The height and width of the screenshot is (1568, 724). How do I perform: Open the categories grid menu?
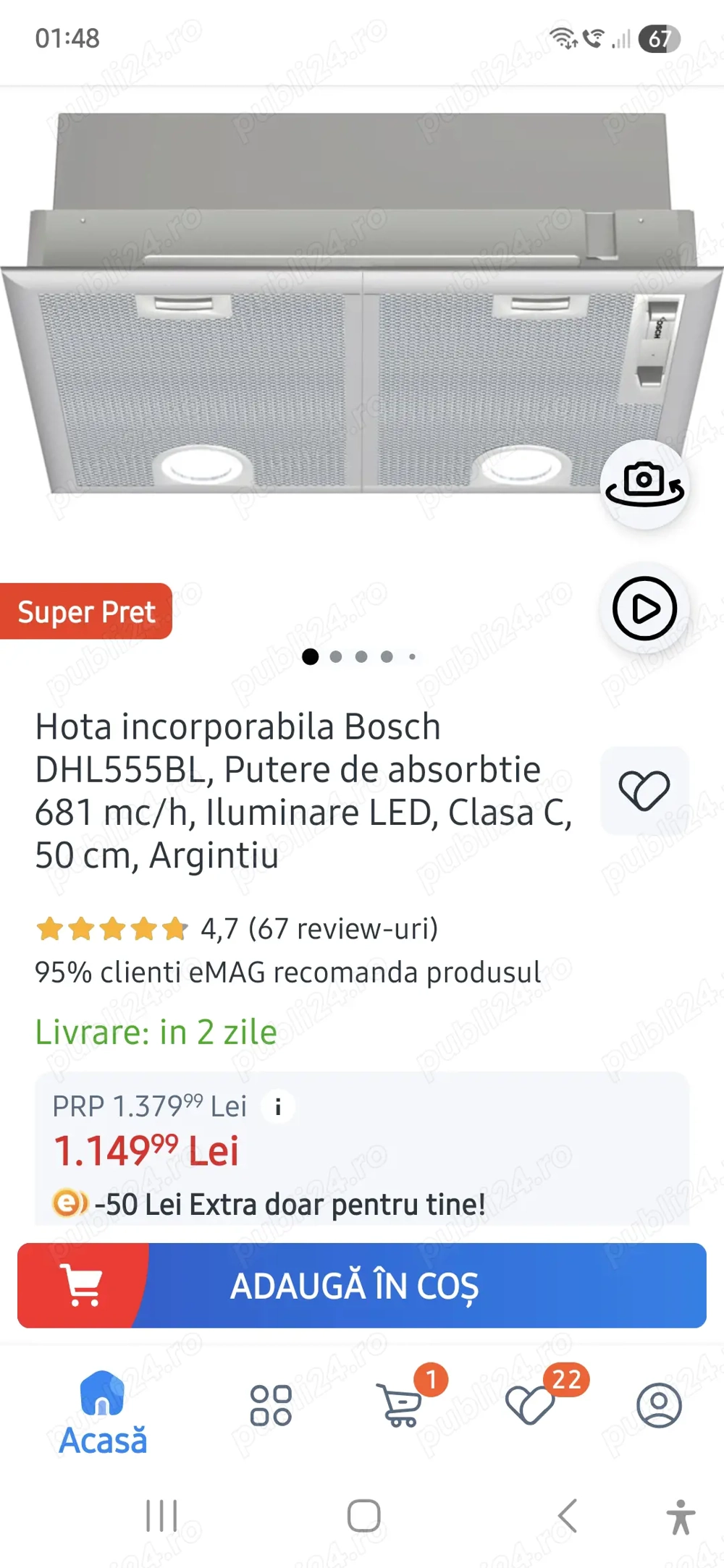271,1404
